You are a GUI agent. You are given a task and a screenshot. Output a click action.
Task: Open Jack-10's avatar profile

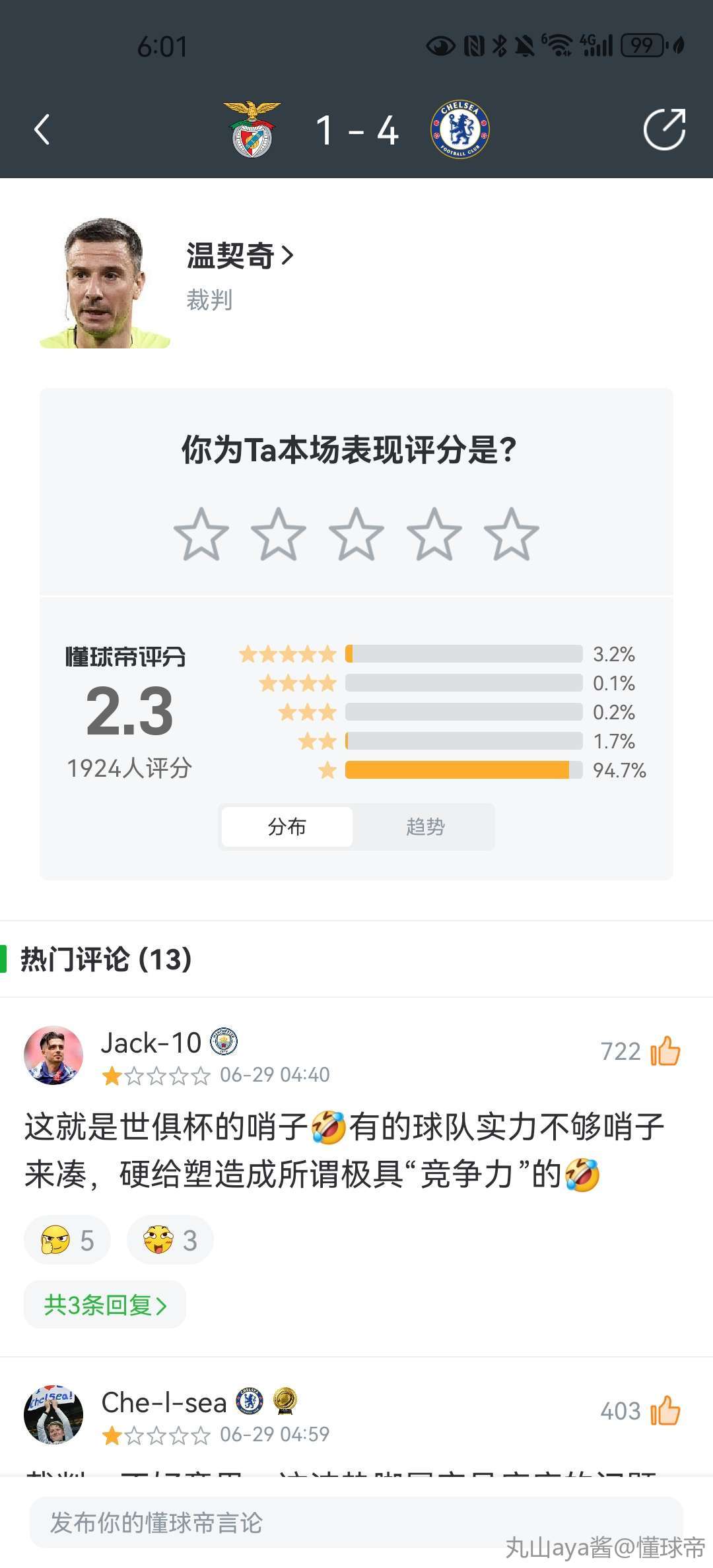coord(53,1055)
